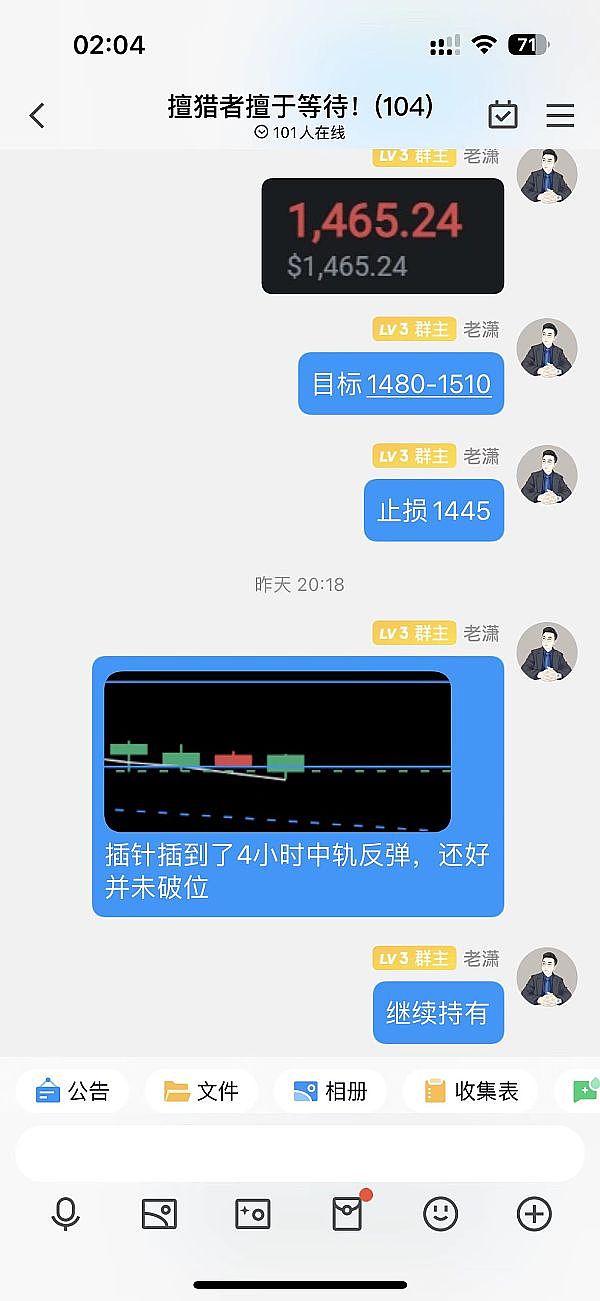Open the 收集表 collection form chip

(470, 1091)
